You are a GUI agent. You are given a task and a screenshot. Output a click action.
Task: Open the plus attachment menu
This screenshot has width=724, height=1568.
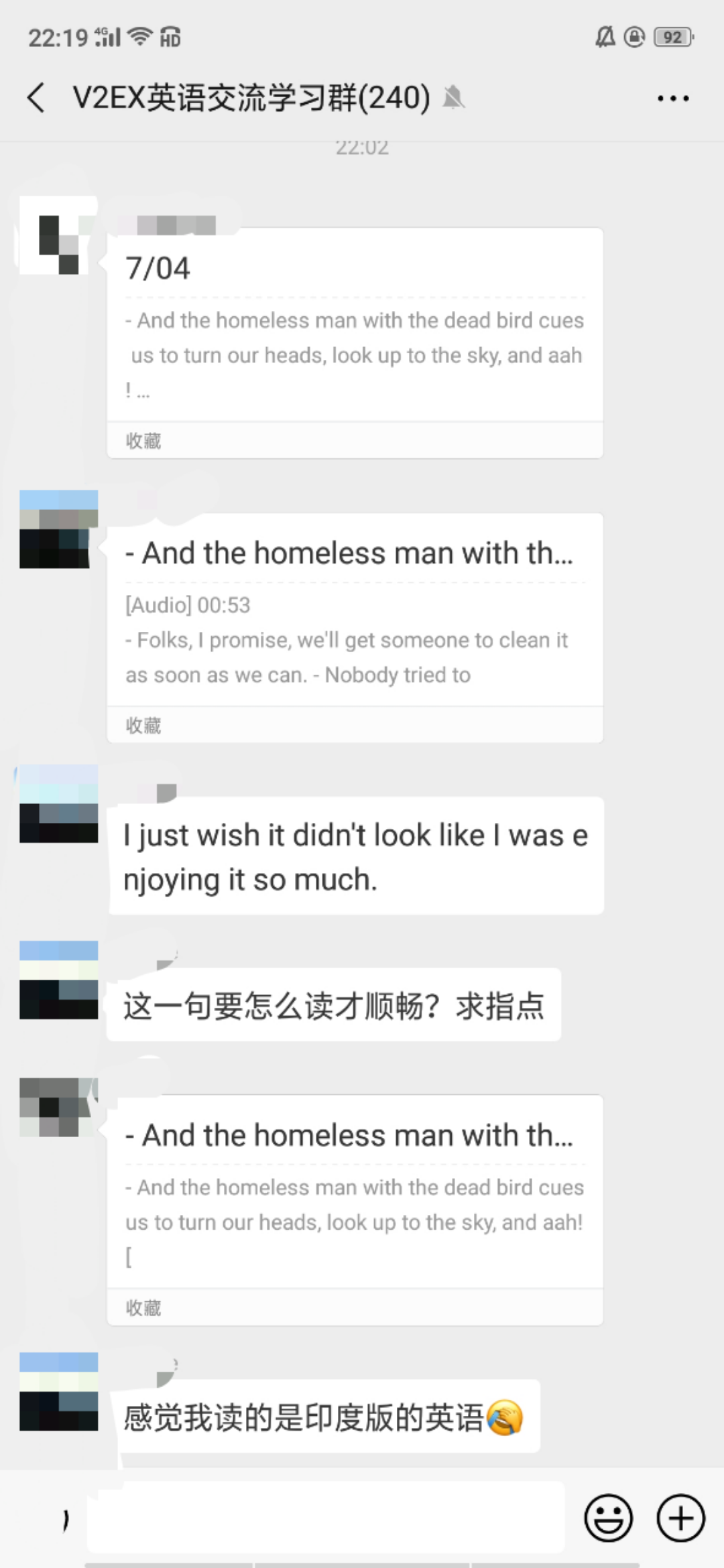coord(680,1518)
